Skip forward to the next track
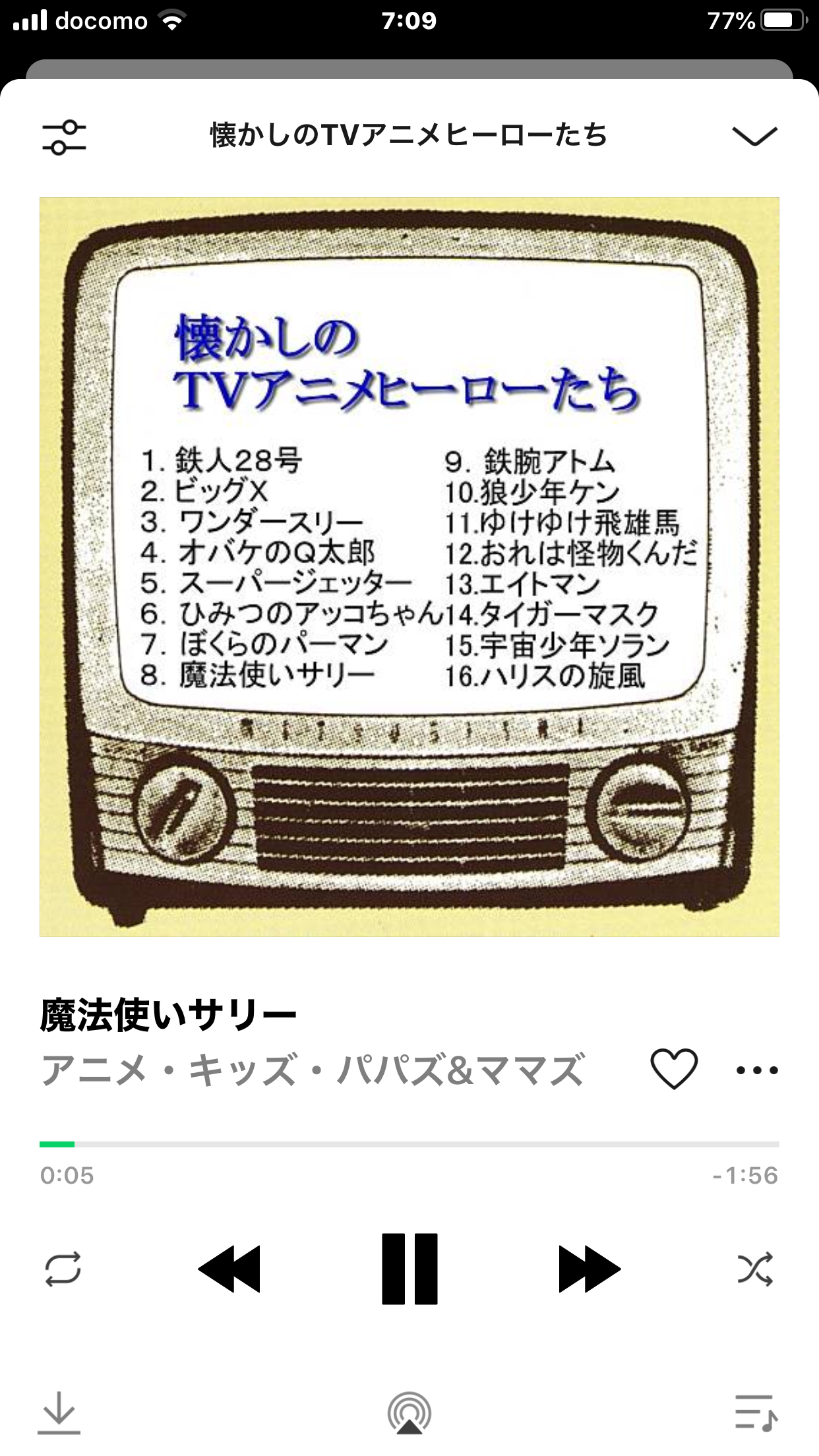The height and width of the screenshot is (1456, 819). coord(589,1269)
